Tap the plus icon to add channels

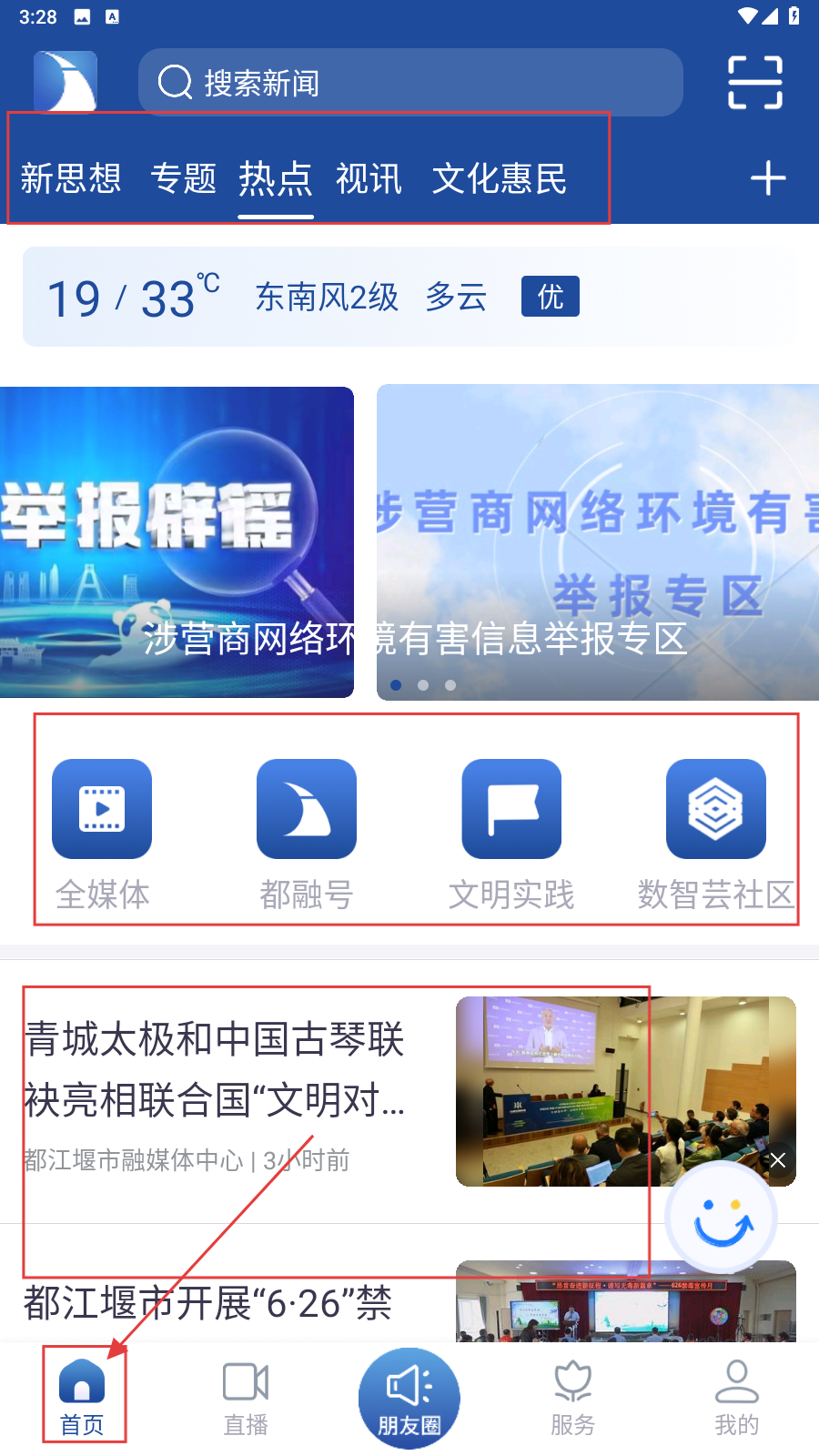[767, 178]
